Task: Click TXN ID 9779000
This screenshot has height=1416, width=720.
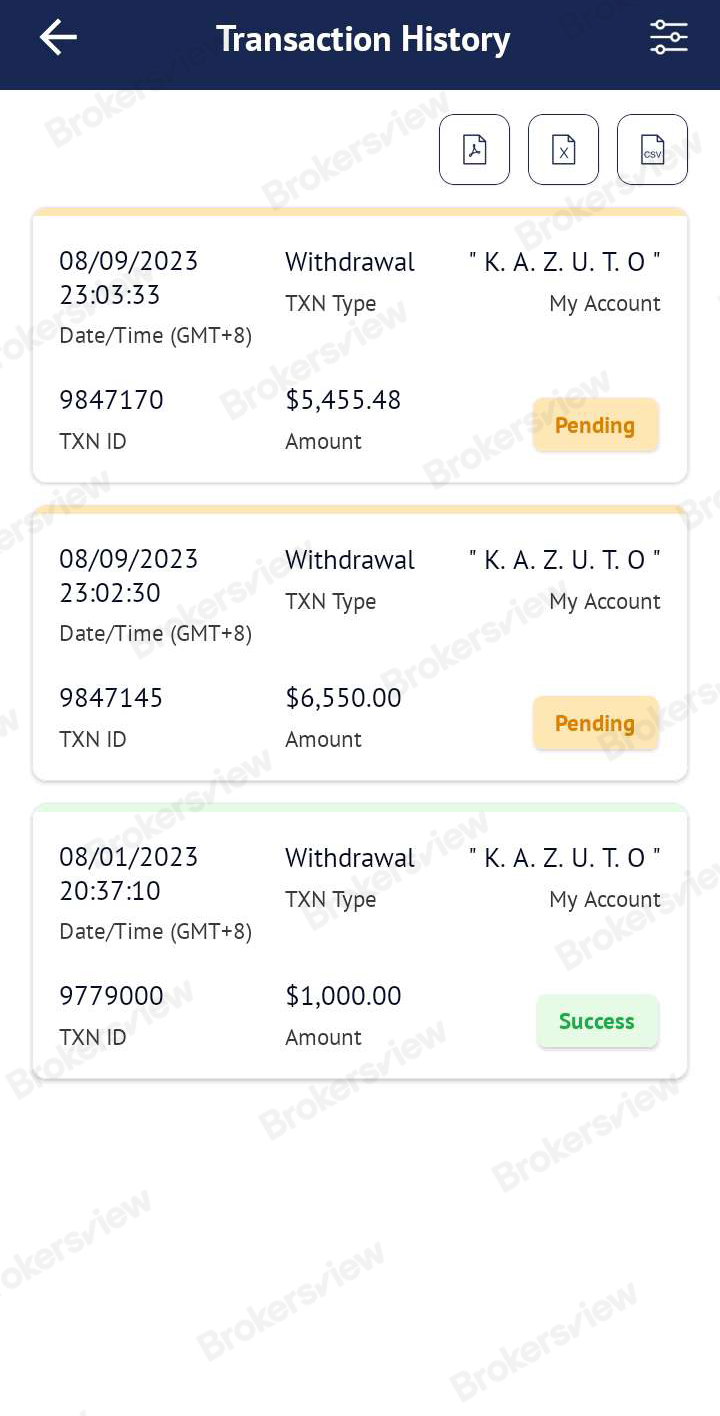Action: pyautogui.click(x=111, y=995)
